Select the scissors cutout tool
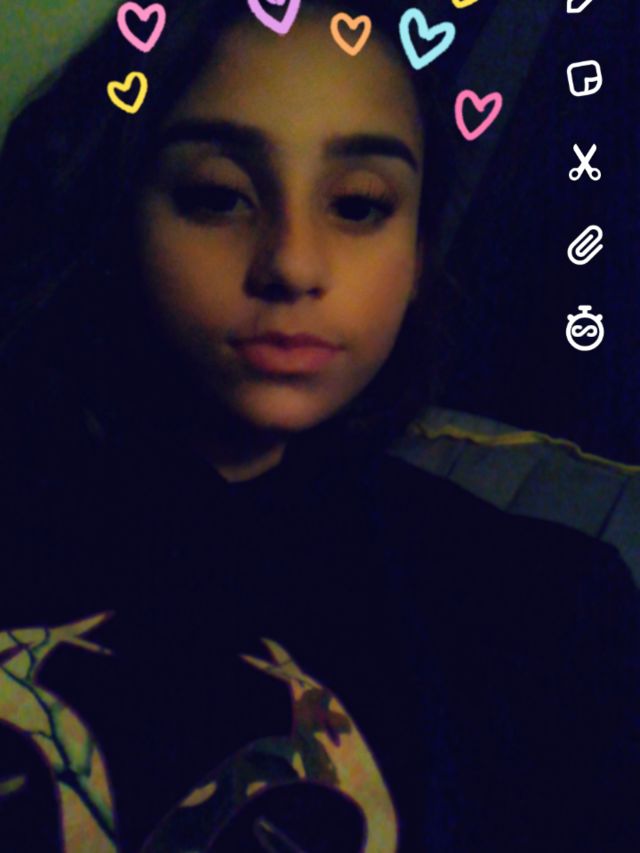The image size is (640, 853). pos(585,162)
